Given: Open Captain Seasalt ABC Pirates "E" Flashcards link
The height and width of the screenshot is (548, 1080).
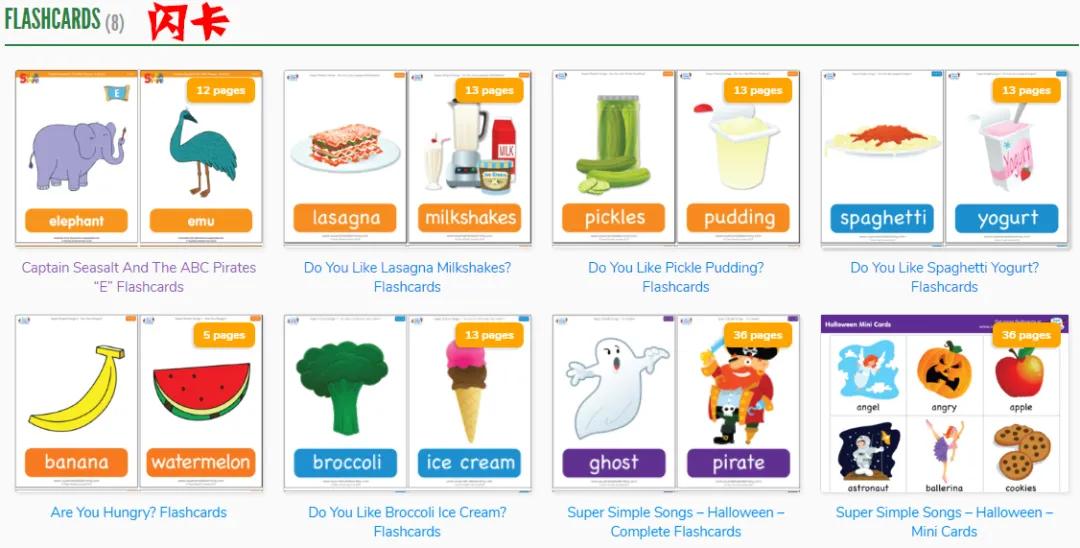Looking at the screenshot, I should 139,277.
